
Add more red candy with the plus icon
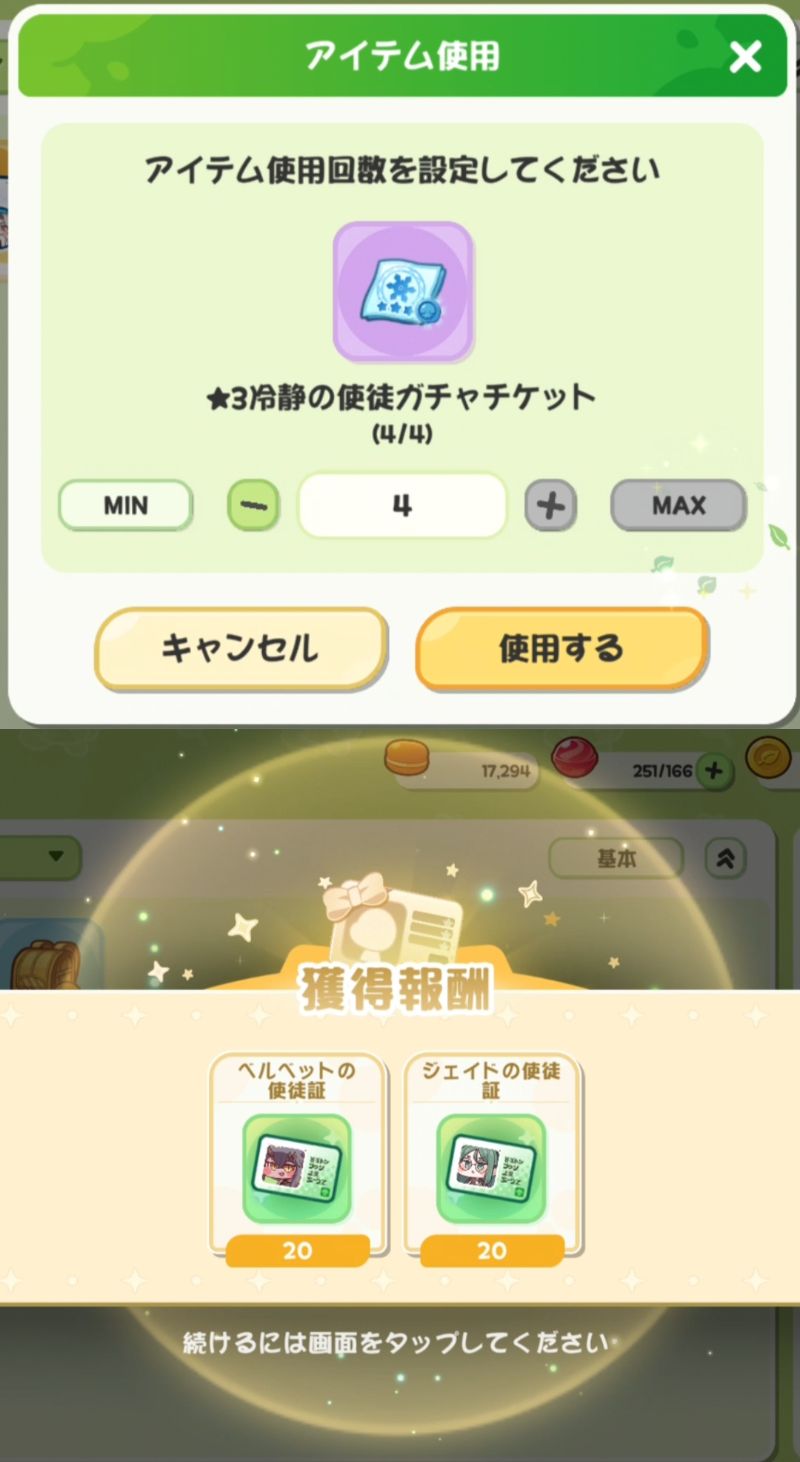713,771
